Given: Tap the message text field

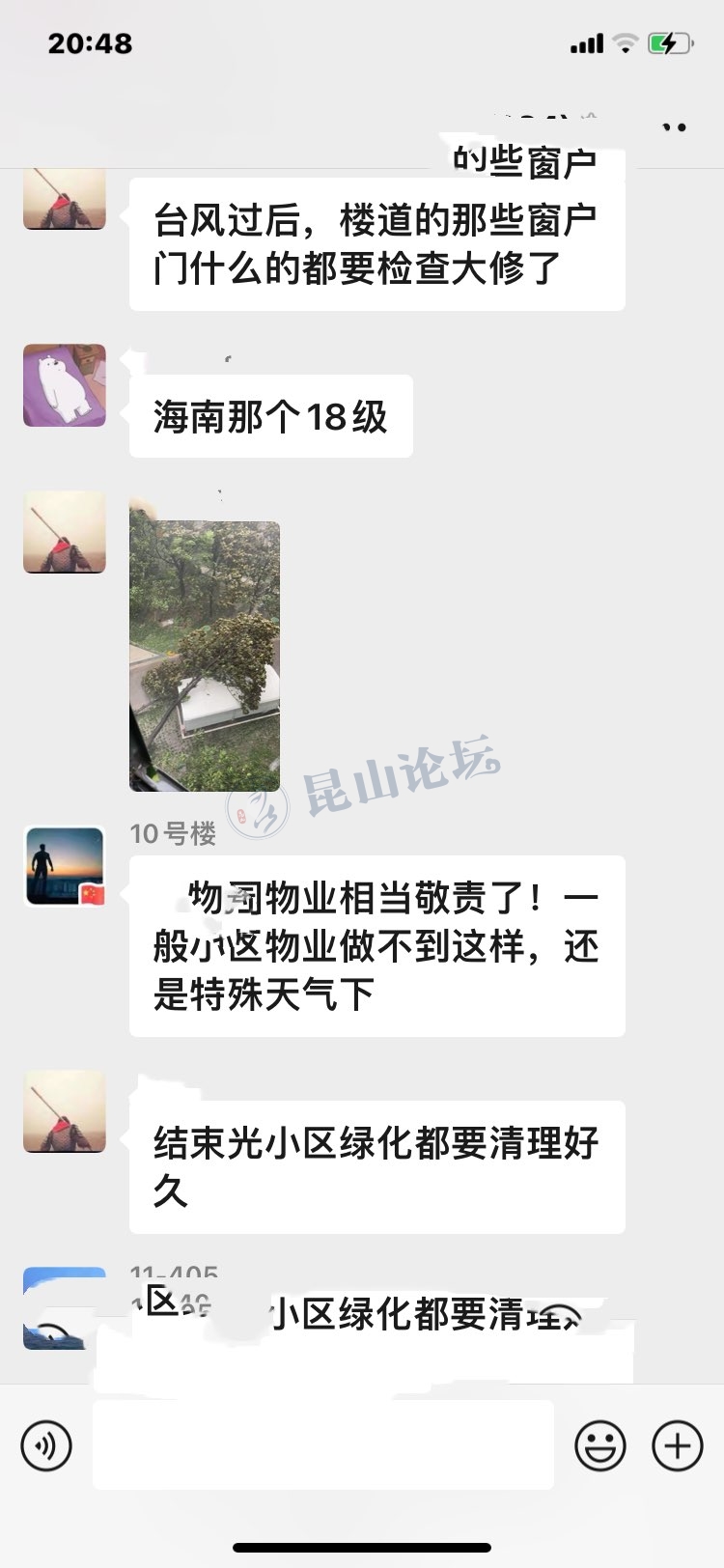Looking at the screenshot, I should coord(323,1444).
